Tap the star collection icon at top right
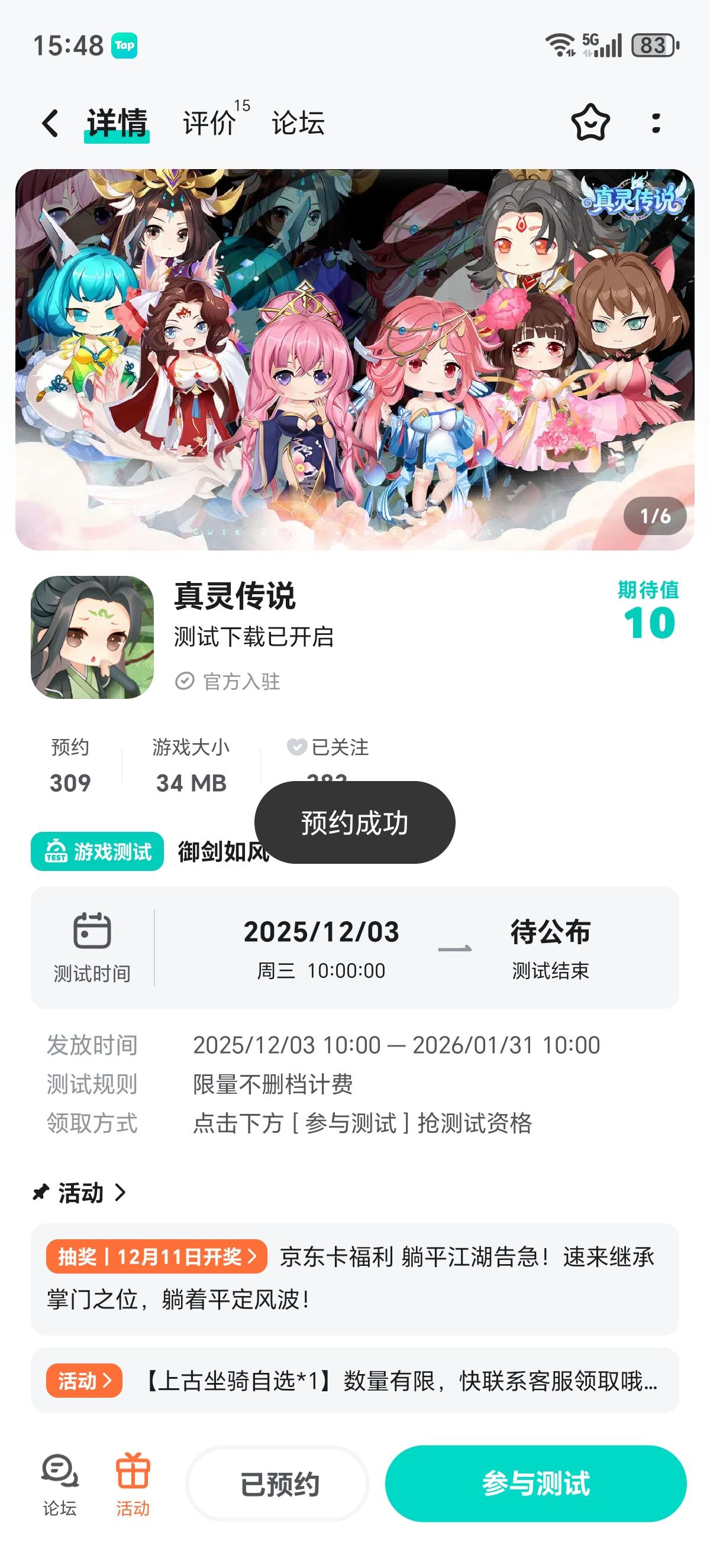Viewport: 710px width, 1568px height. (x=589, y=124)
